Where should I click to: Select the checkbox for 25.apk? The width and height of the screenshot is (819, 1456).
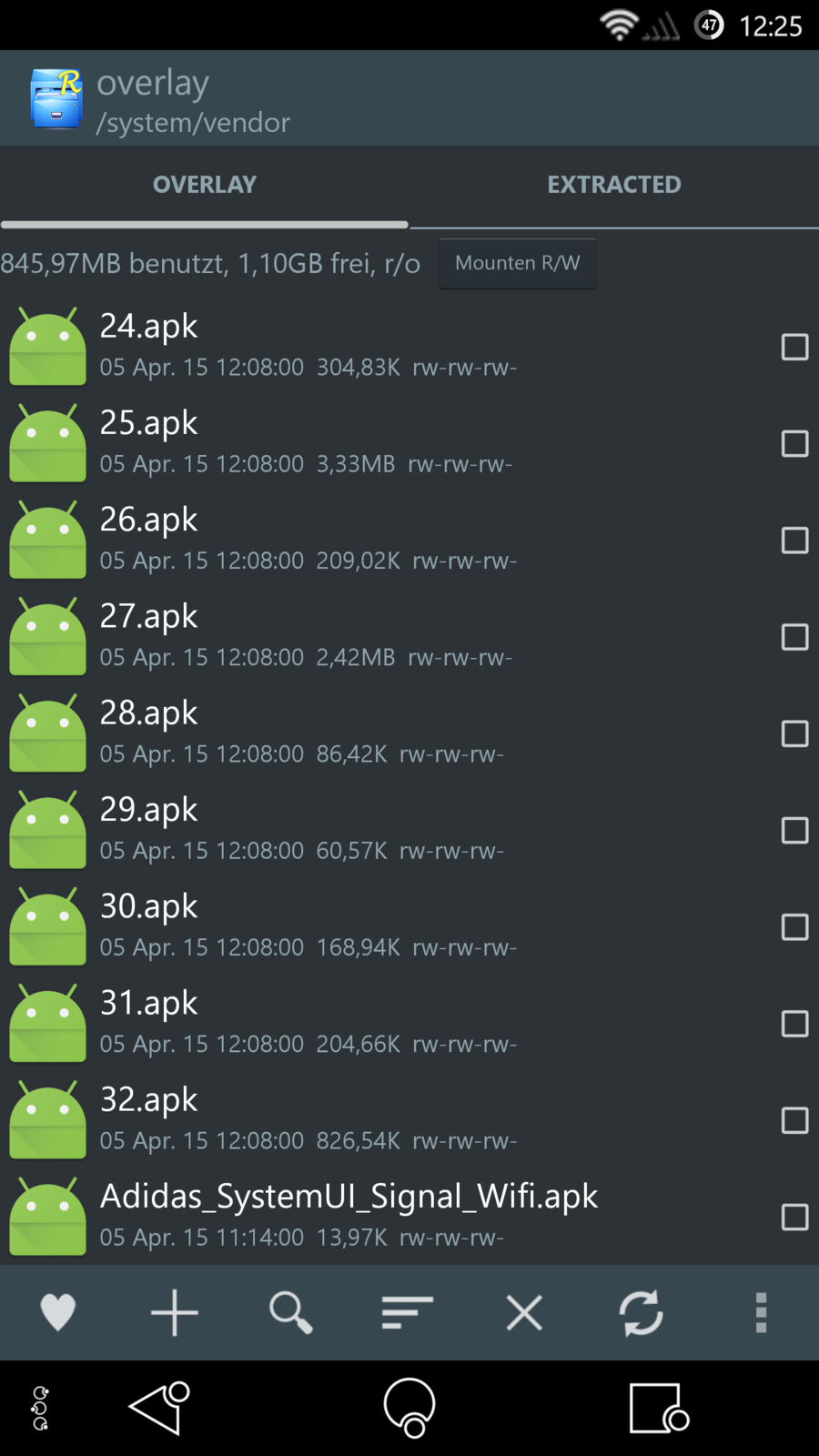(794, 443)
